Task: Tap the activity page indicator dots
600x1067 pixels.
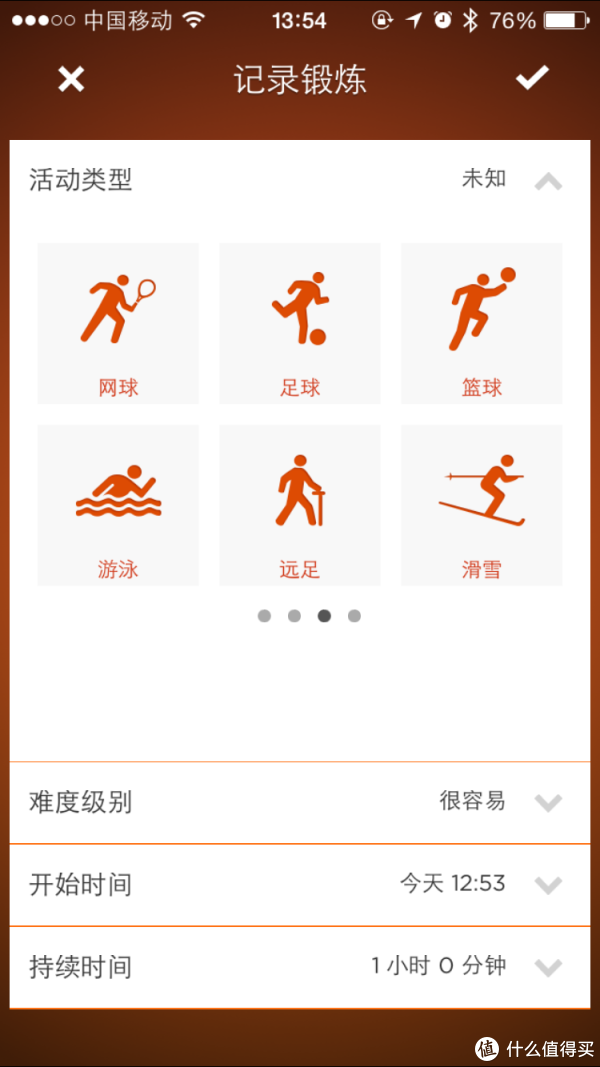Action: [309, 616]
